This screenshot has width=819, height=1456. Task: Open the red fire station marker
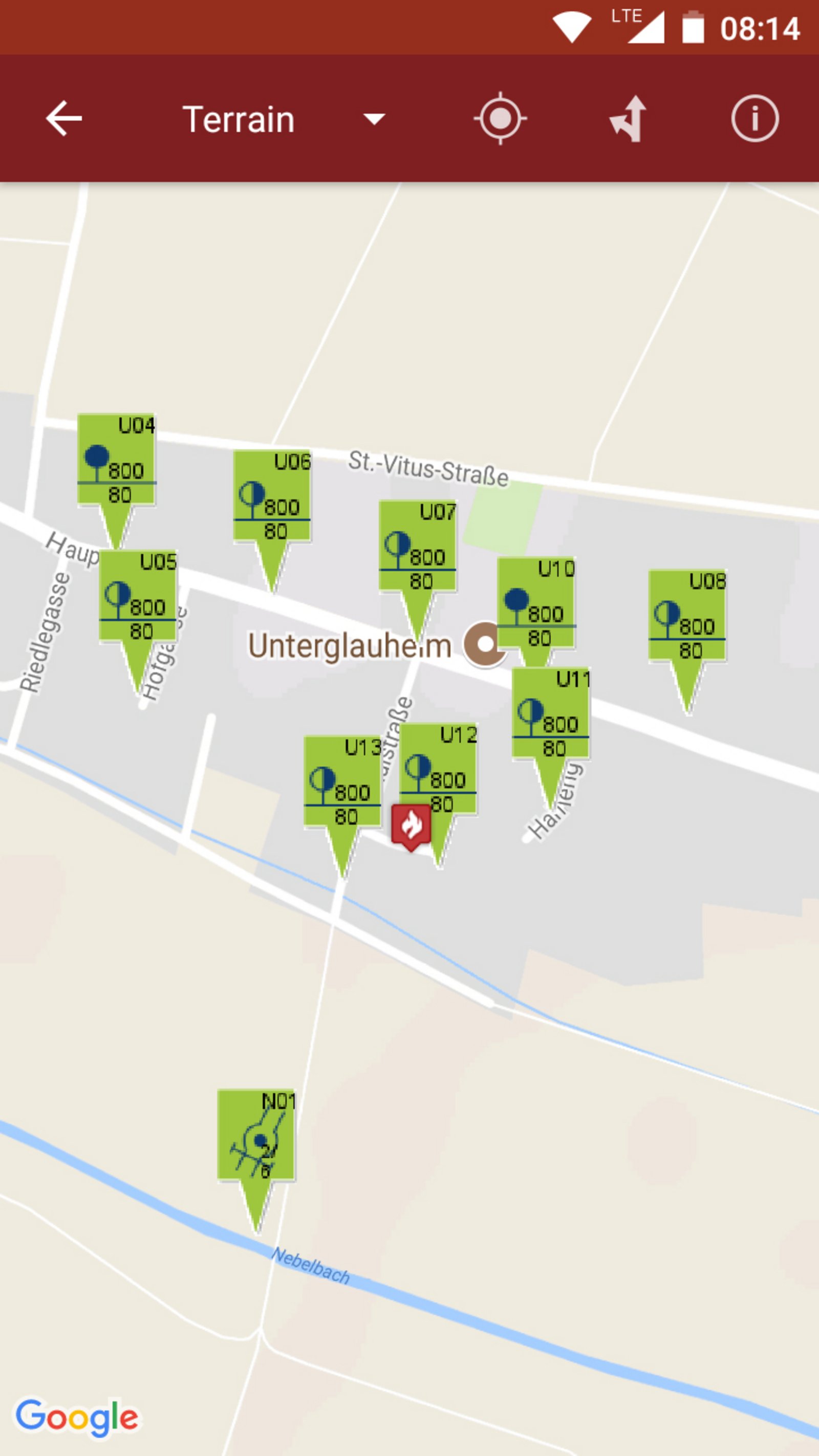pyautogui.click(x=411, y=826)
